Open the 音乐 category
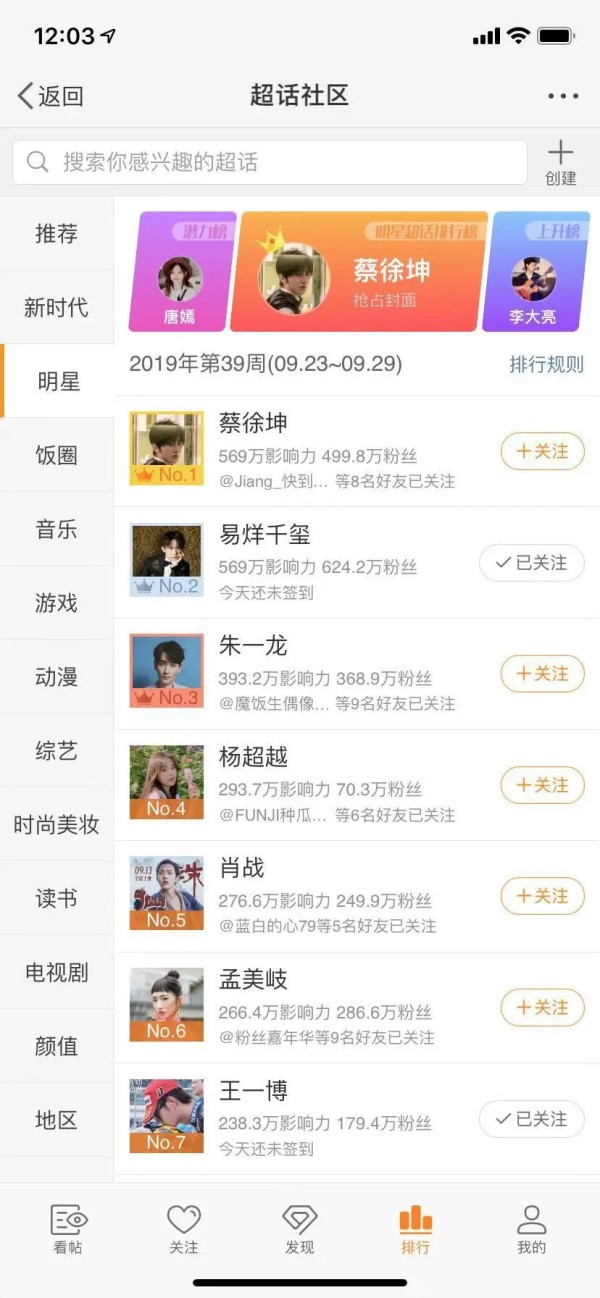The width and height of the screenshot is (600, 1298). (57, 530)
